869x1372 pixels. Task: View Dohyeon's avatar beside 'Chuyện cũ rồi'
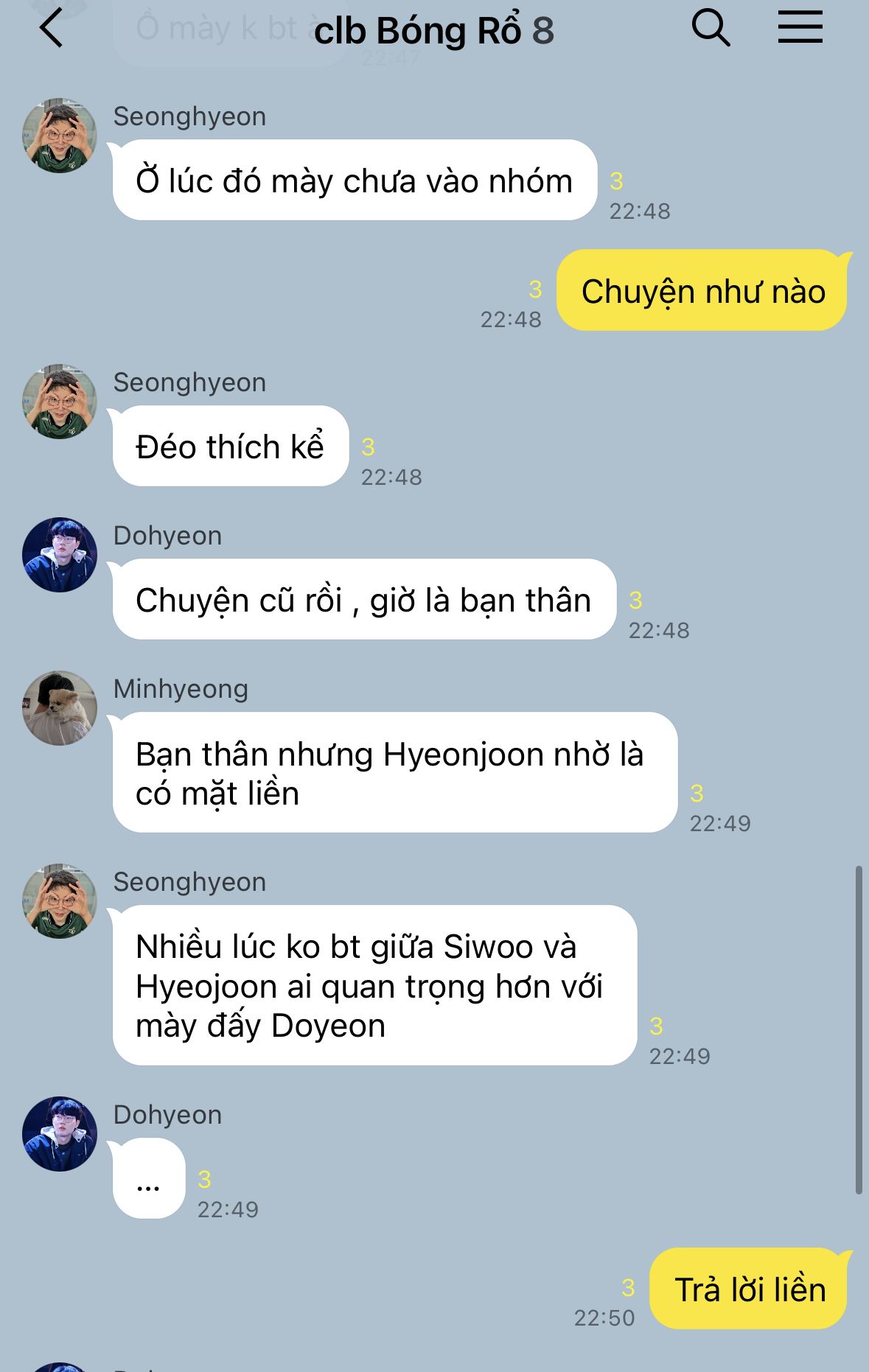pos(60,555)
